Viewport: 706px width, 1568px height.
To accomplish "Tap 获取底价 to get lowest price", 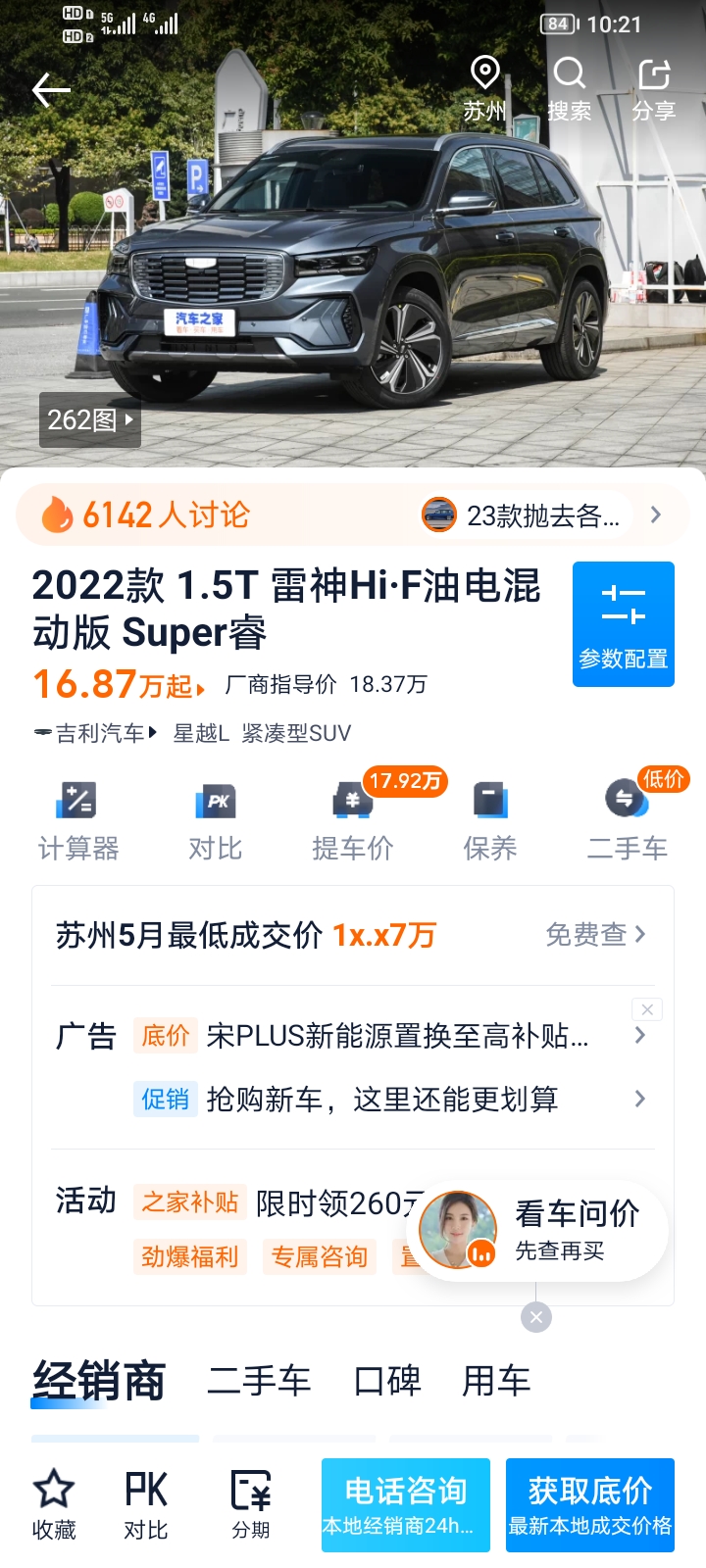I will (590, 1505).
